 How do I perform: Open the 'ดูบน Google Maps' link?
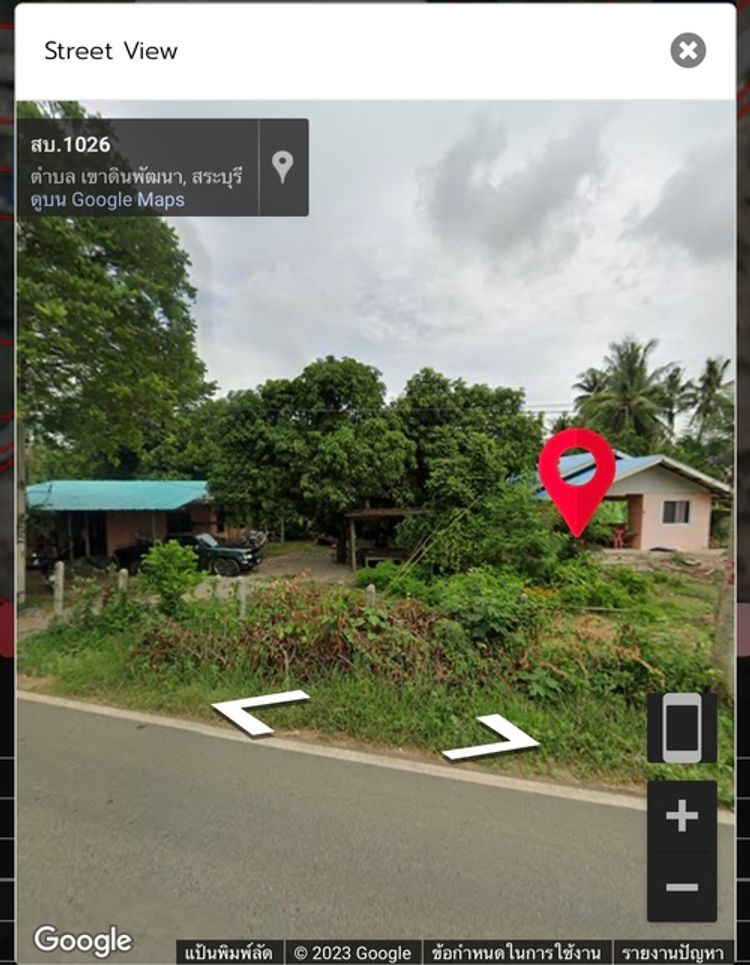pos(107,200)
